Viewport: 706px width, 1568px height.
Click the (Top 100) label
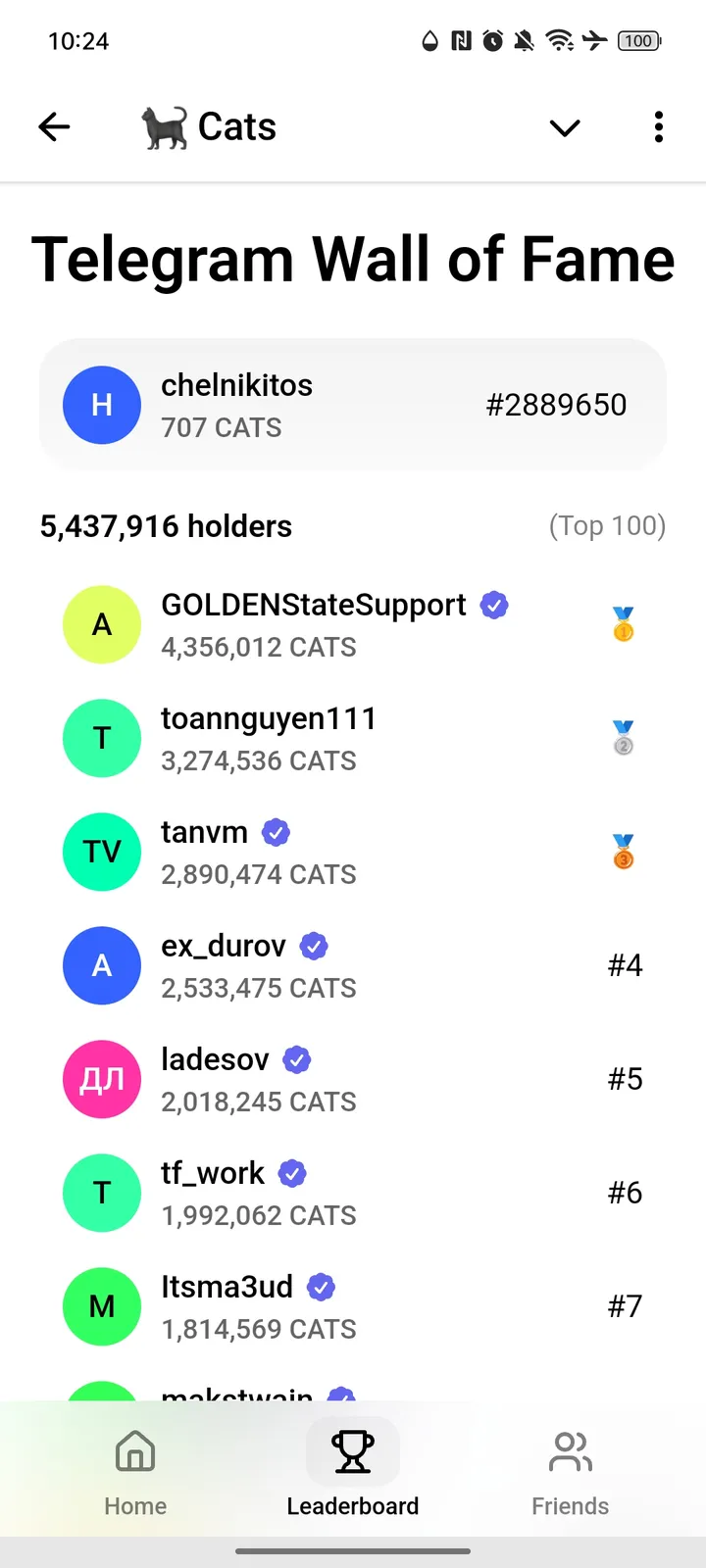(608, 526)
